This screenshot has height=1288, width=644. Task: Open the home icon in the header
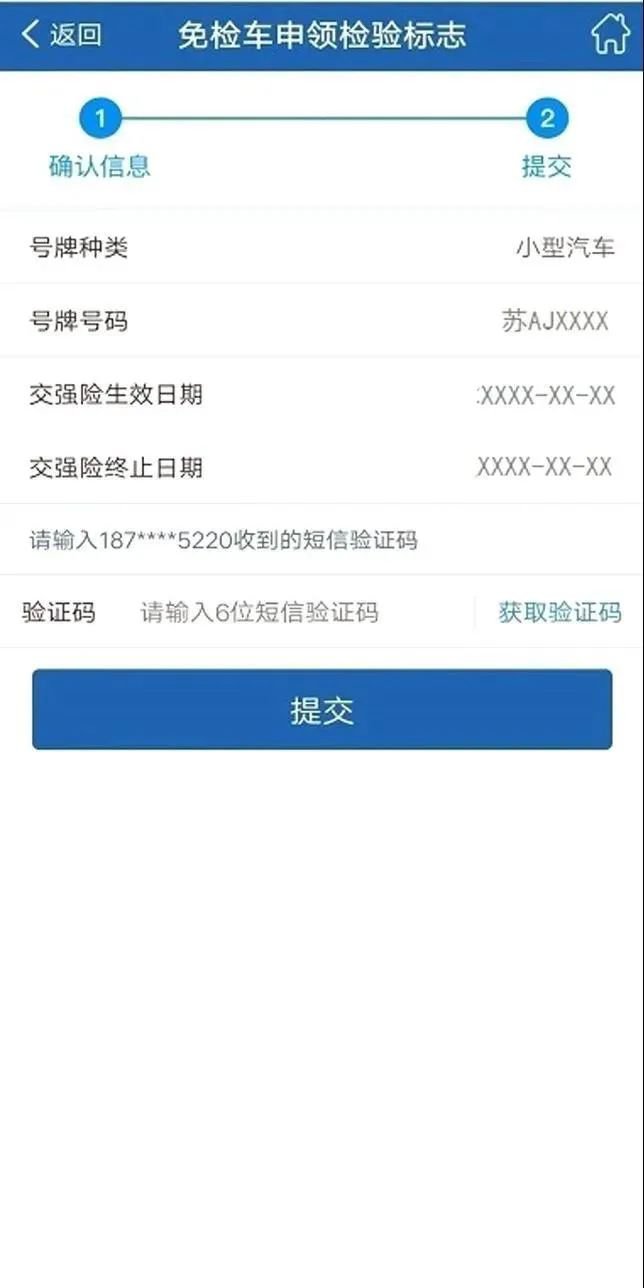610,34
